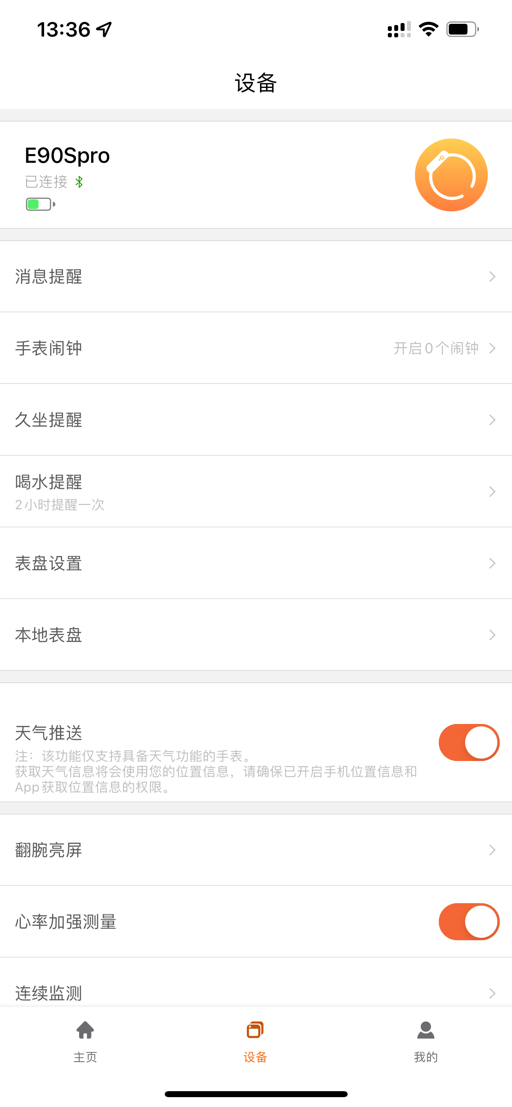Open 手表闹钟 alarm settings
This screenshot has height=1107, width=512.
tap(256, 348)
